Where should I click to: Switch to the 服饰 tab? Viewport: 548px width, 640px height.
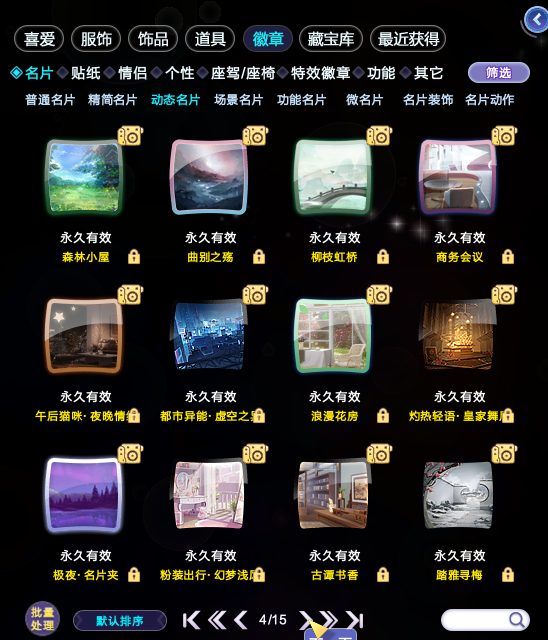[x=96, y=39]
